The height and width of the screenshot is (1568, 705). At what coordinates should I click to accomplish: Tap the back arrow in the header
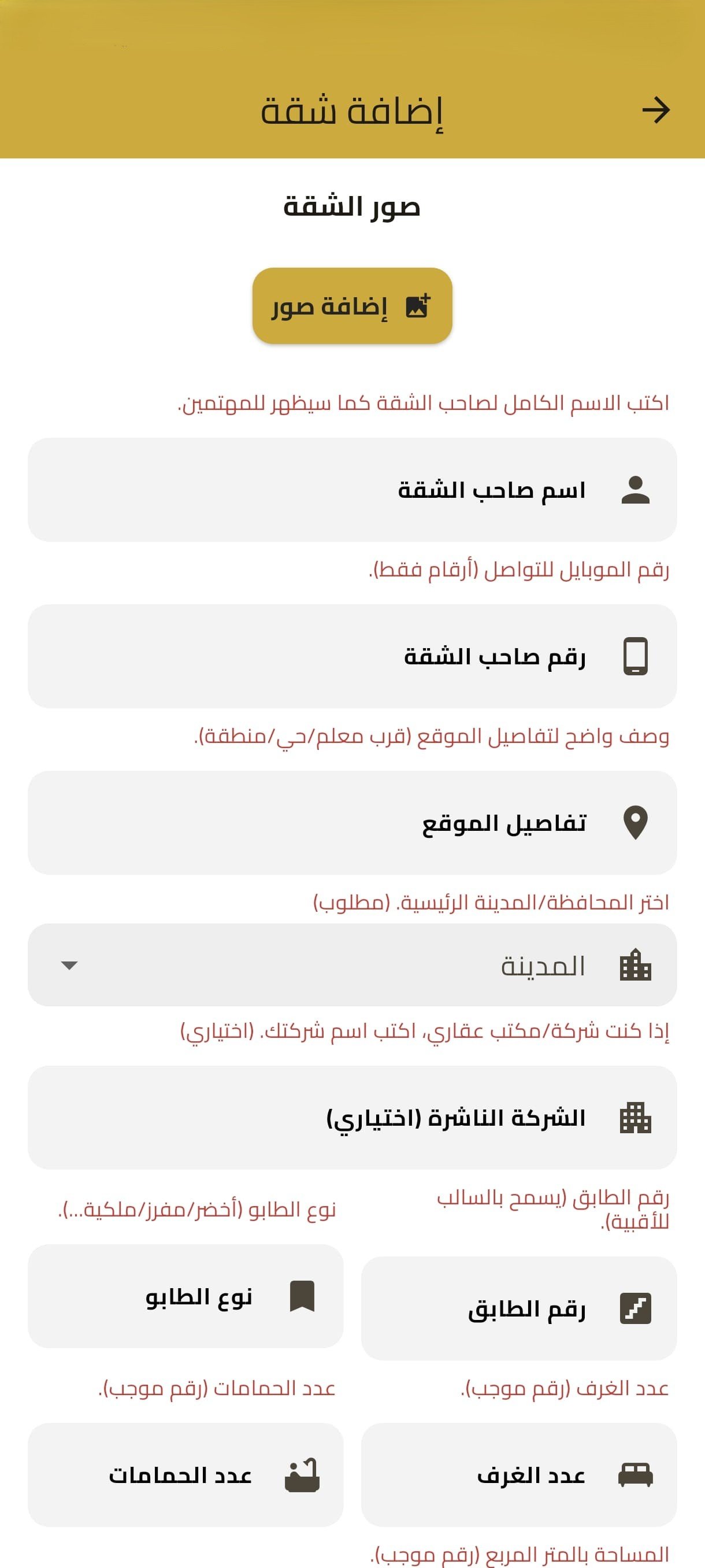(x=657, y=111)
